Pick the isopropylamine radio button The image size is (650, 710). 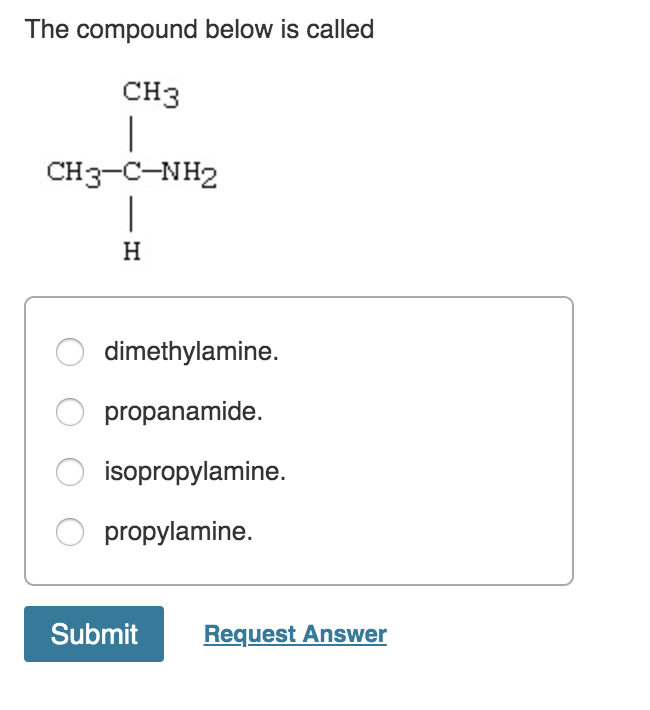pos(70,472)
